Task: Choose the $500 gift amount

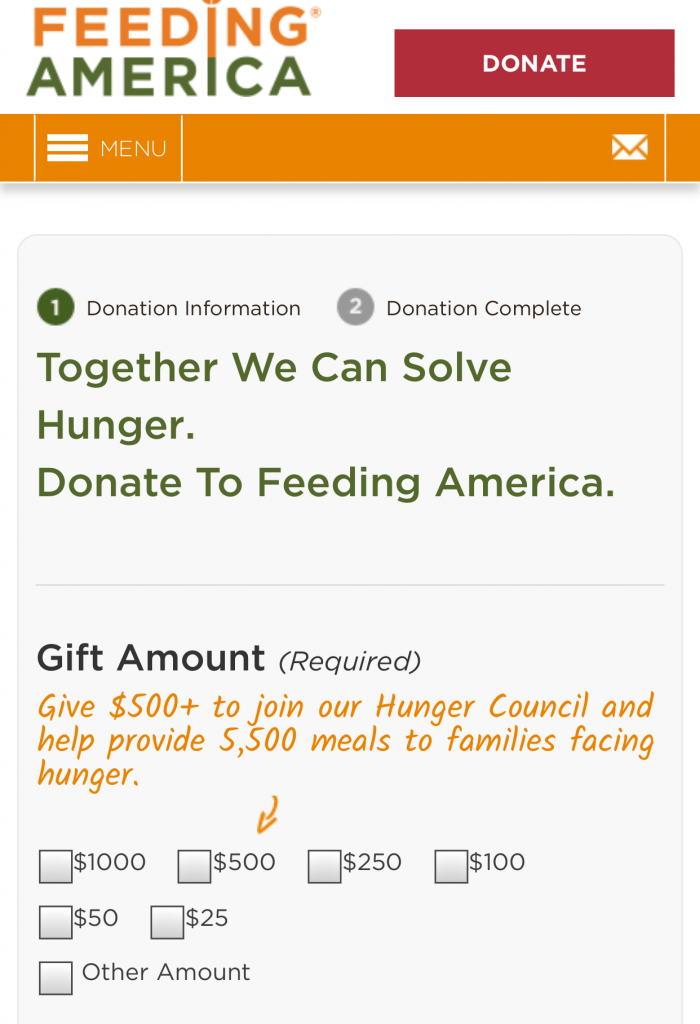Action: 194,867
